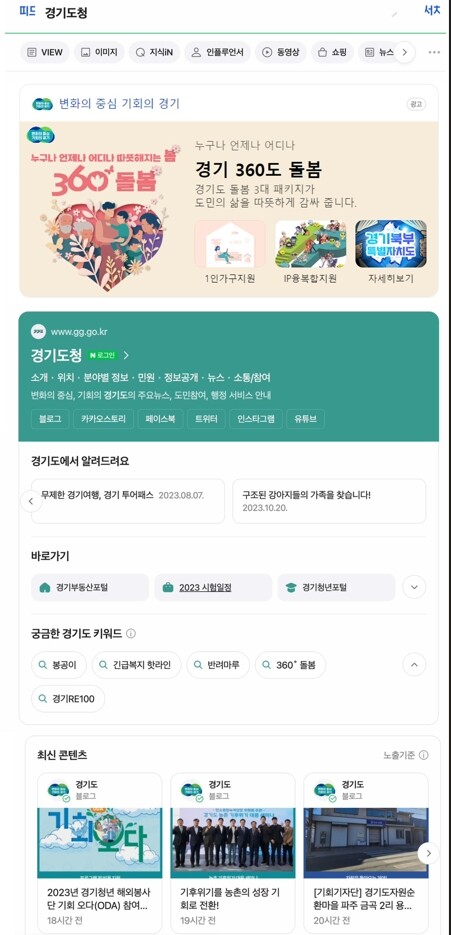Visit the 유튜브 channel
This screenshot has height=935, width=451.
click(x=305, y=419)
